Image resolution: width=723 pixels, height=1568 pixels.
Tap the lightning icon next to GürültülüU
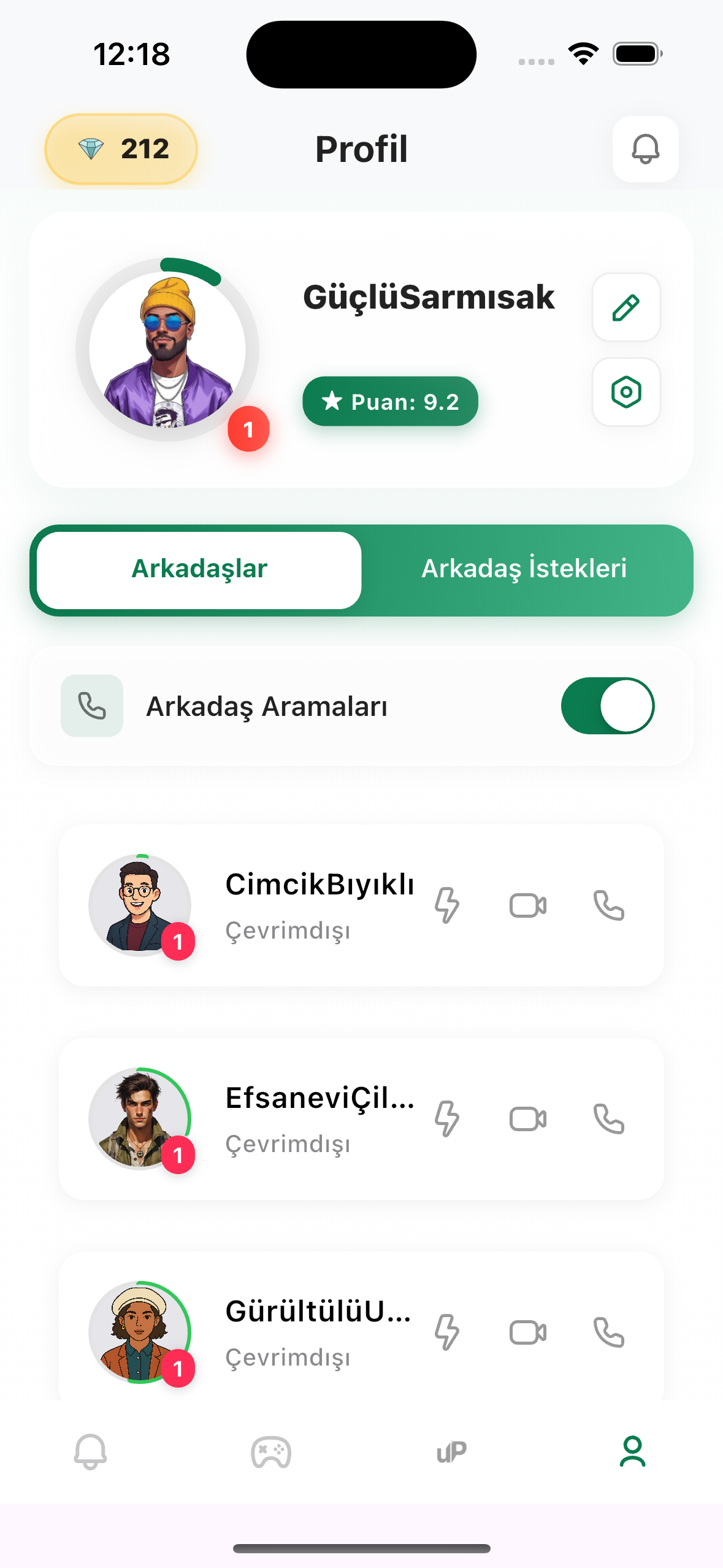click(446, 1332)
